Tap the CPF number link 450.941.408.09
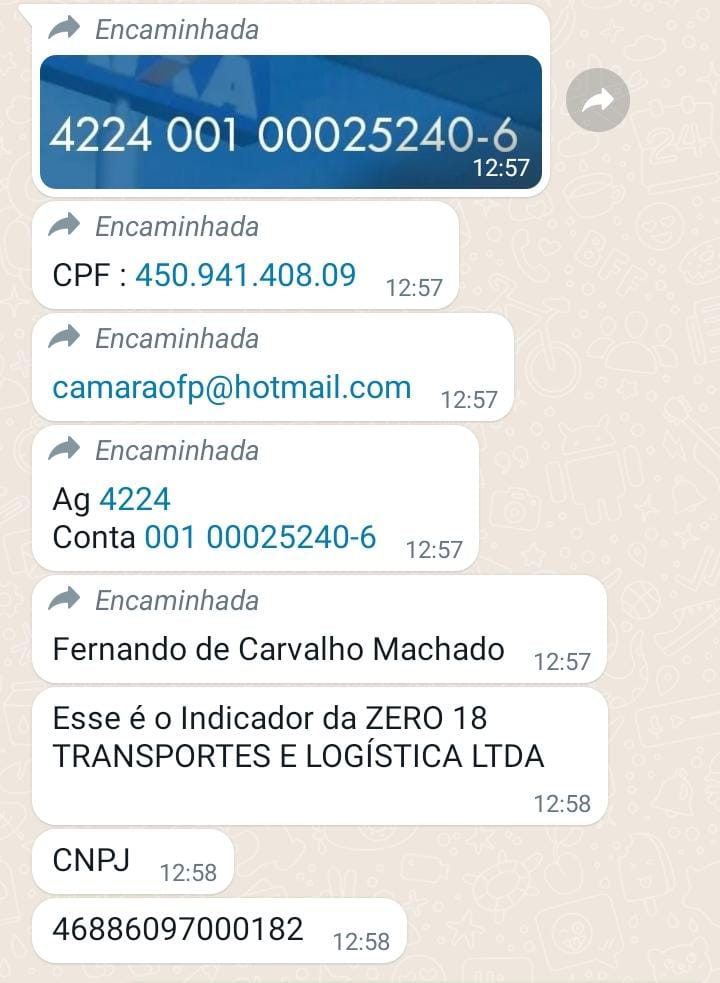This screenshot has width=720, height=983. point(245,275)
